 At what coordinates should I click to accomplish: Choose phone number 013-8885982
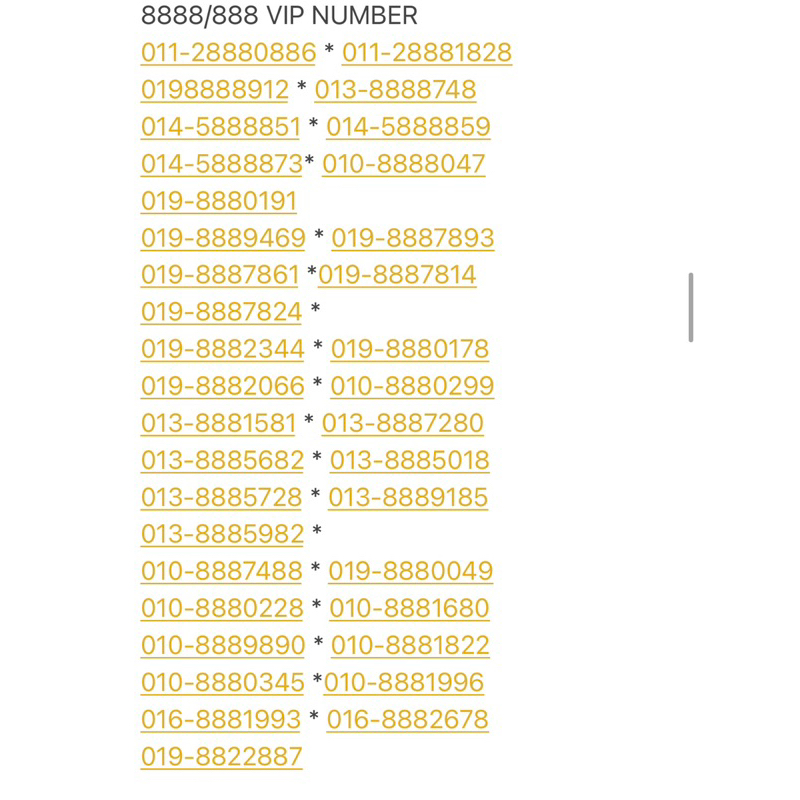pyautogui.click(x=222, y=534)
